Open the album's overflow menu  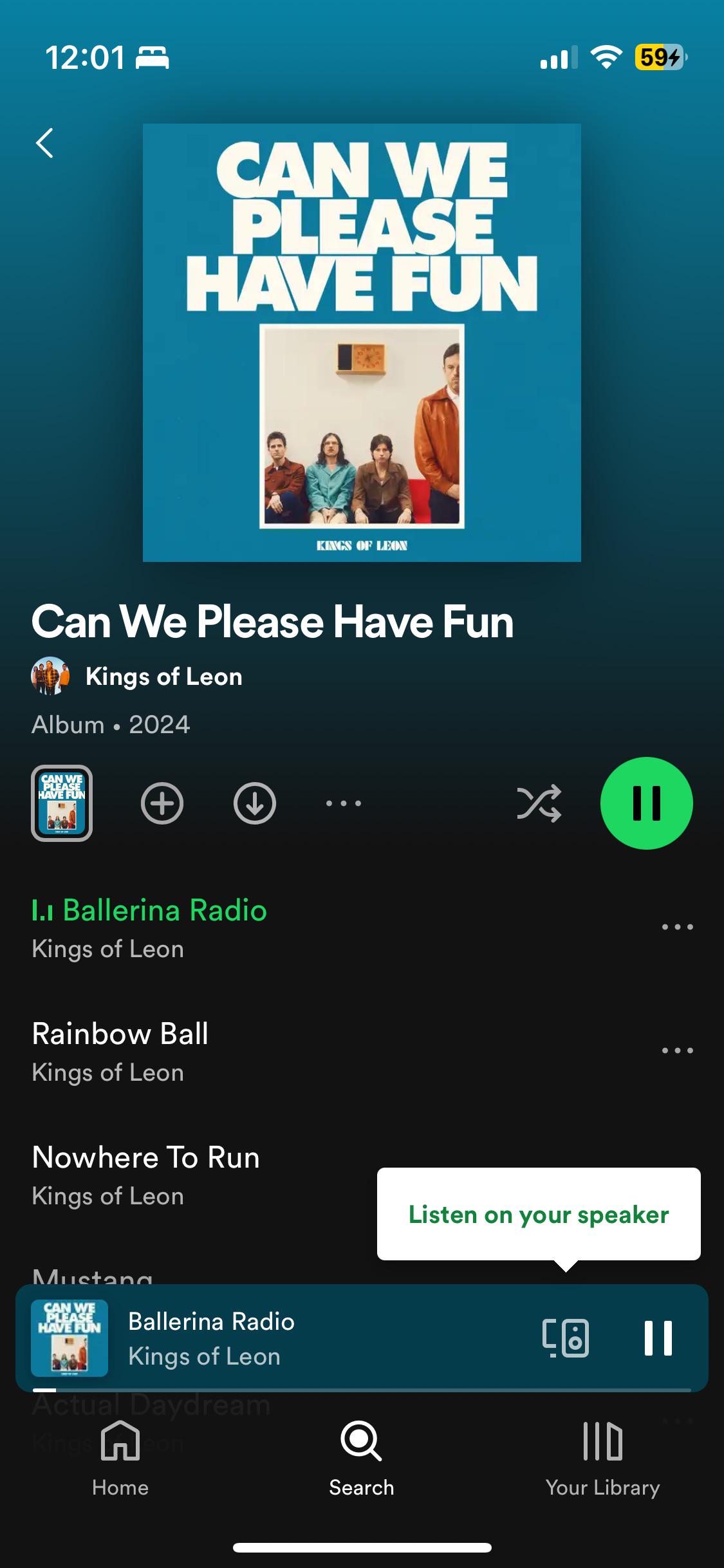click(x=342, y=803)
